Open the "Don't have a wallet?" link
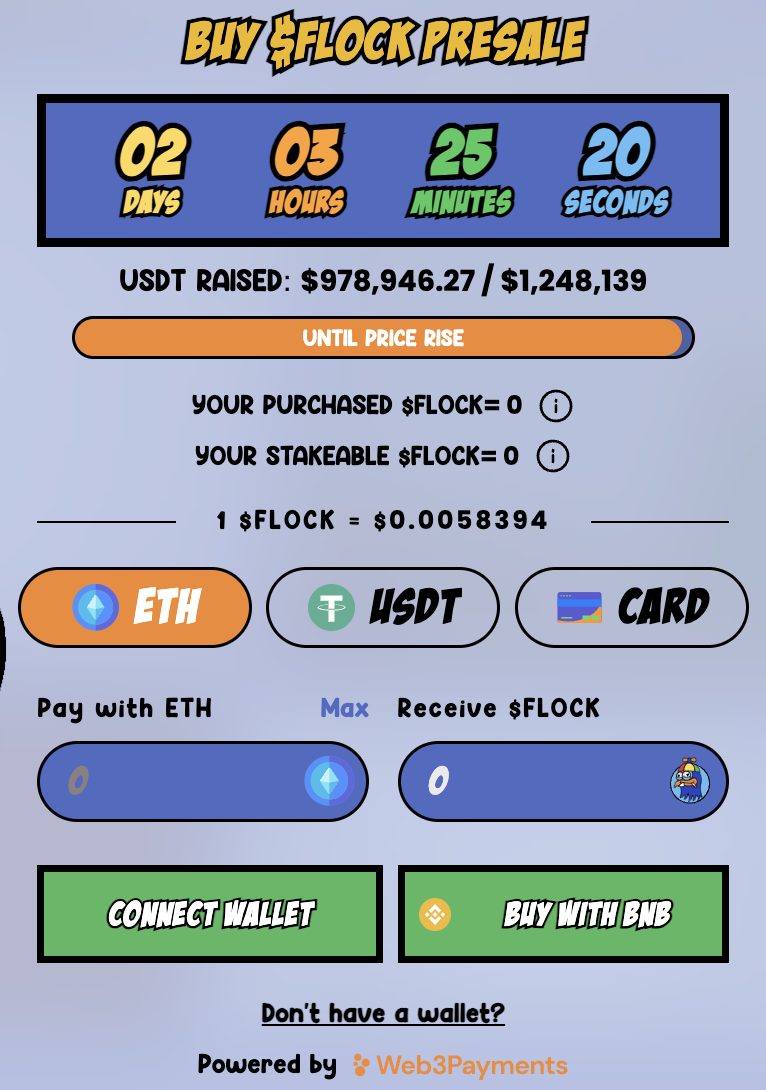Viewport: 766px width, 1090px height. point(383,1013)
